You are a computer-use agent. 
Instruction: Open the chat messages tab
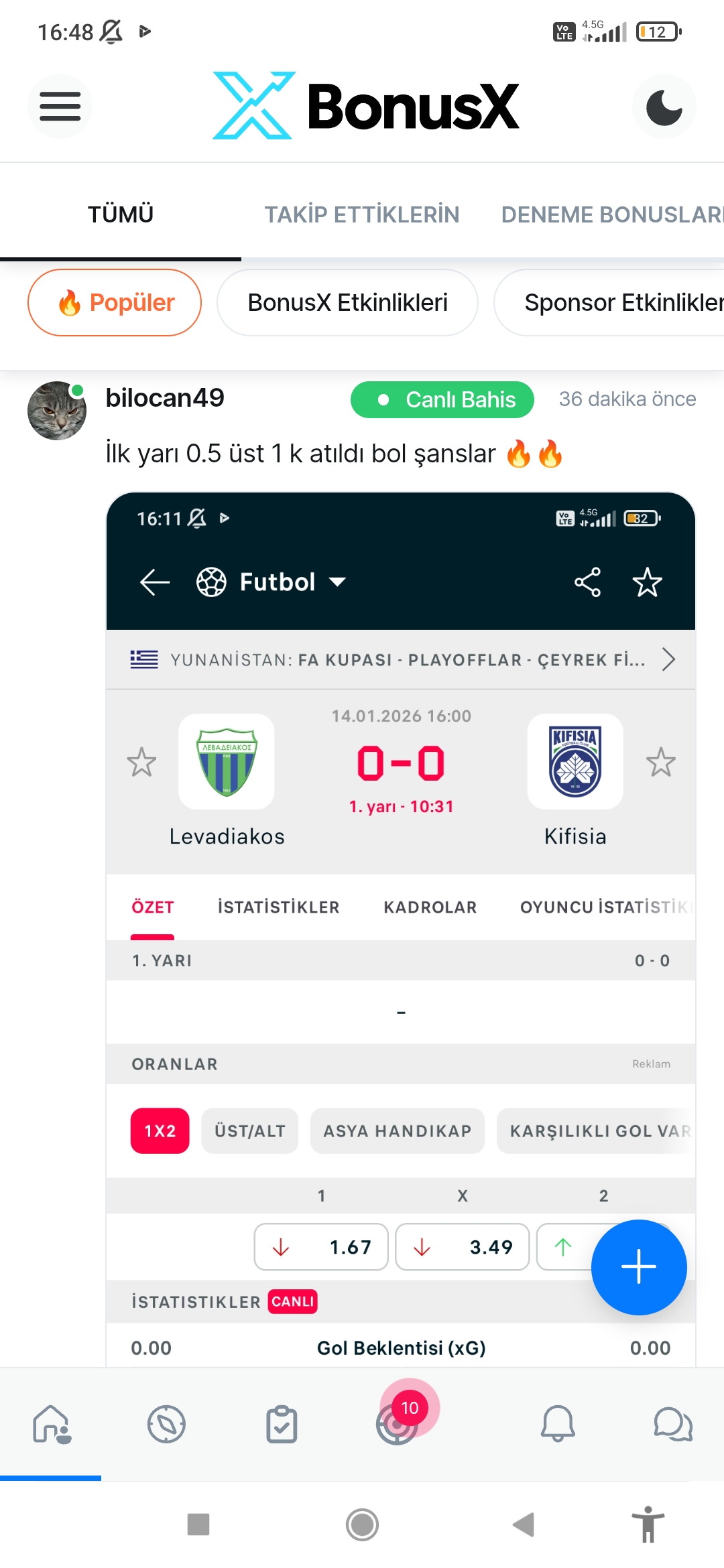click(x=672, y=1424)
